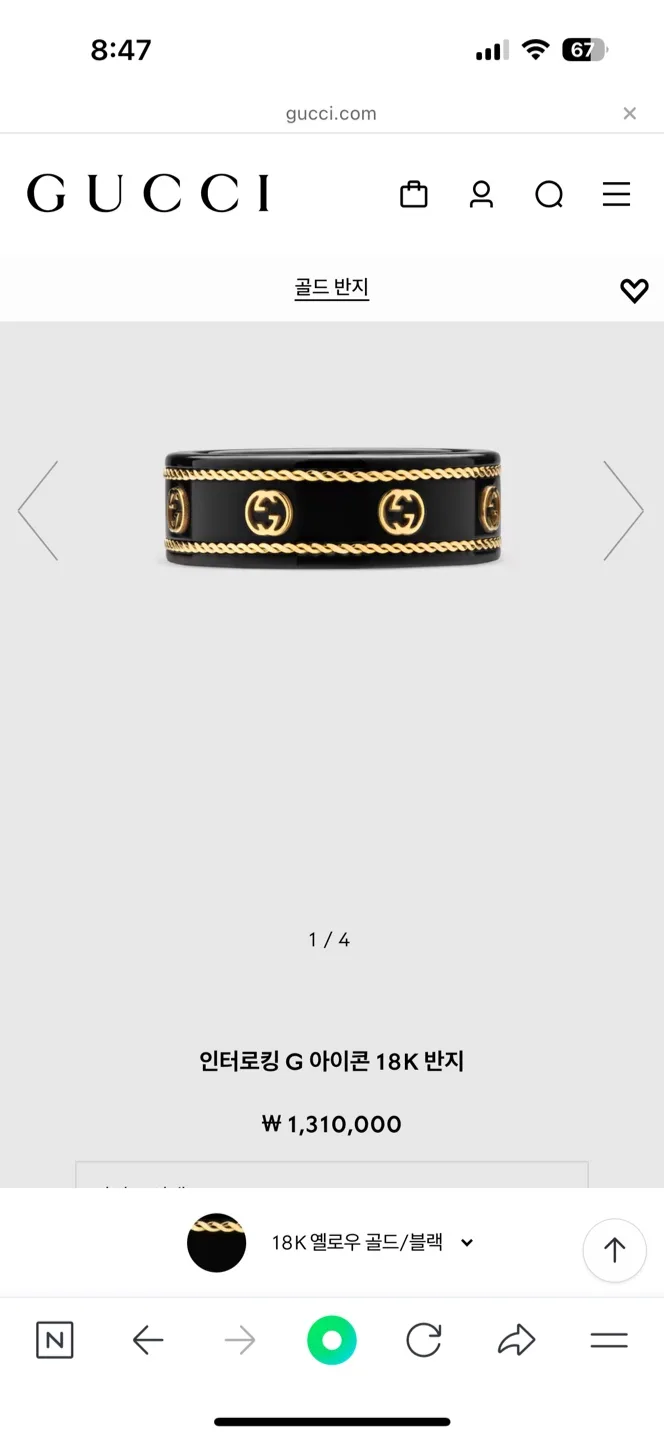Tap the green circle button

(x=332, y=1340)
